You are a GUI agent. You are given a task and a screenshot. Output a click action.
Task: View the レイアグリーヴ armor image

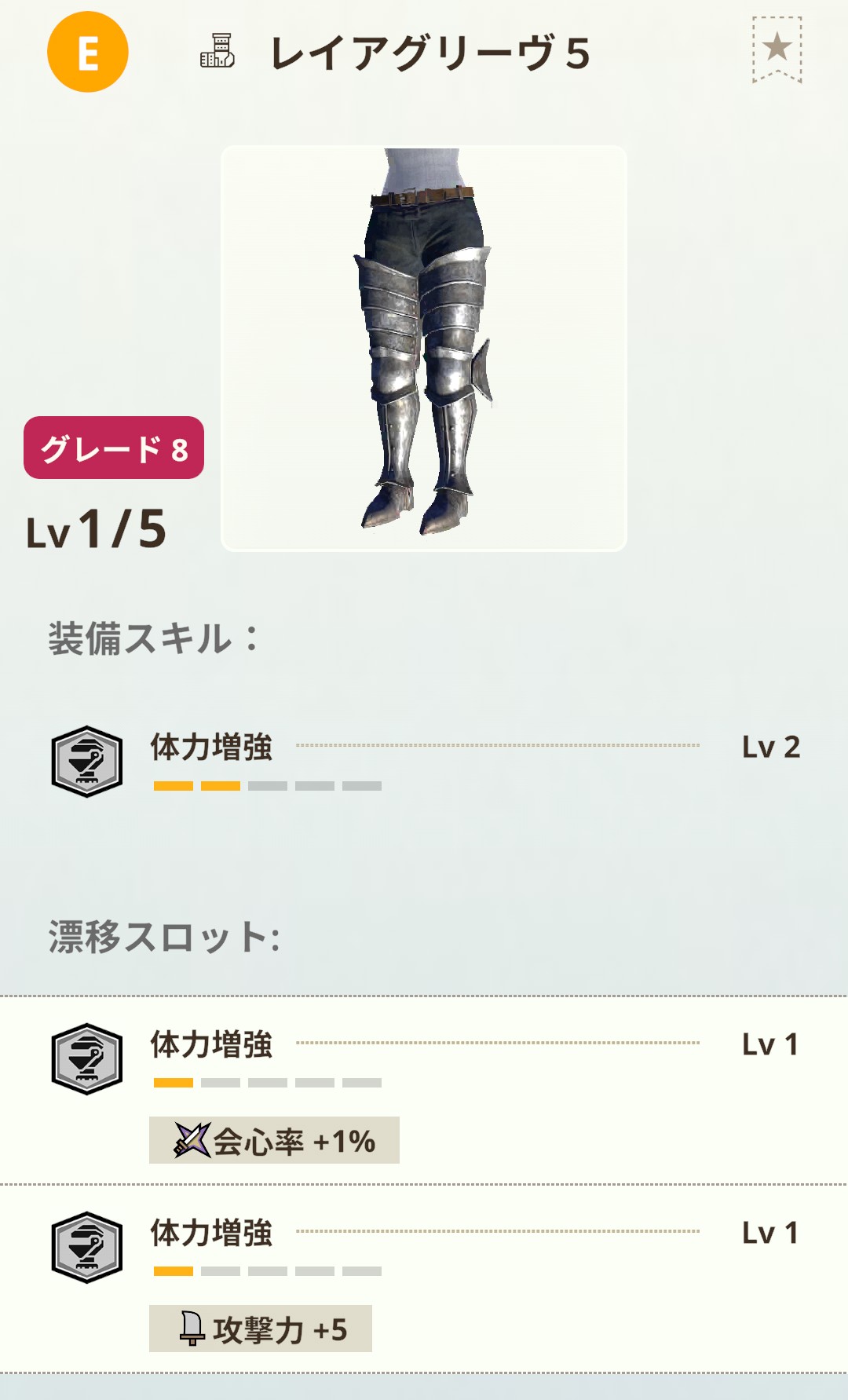424,349
